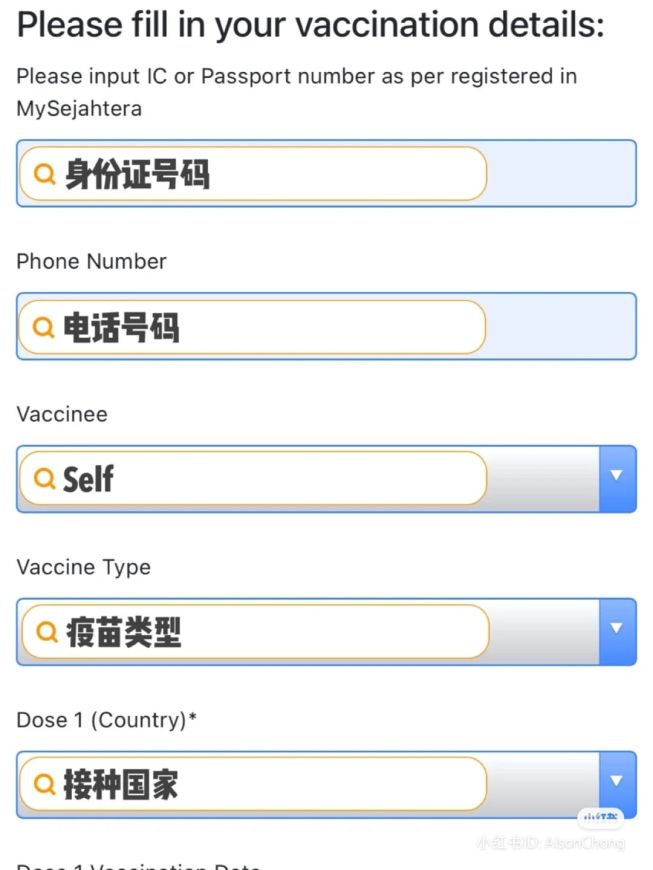Image resolution: width=653 pixels, height=870 pixels.
Task: Expand the Vaccine Type dropdown
Action: [326, 632]
